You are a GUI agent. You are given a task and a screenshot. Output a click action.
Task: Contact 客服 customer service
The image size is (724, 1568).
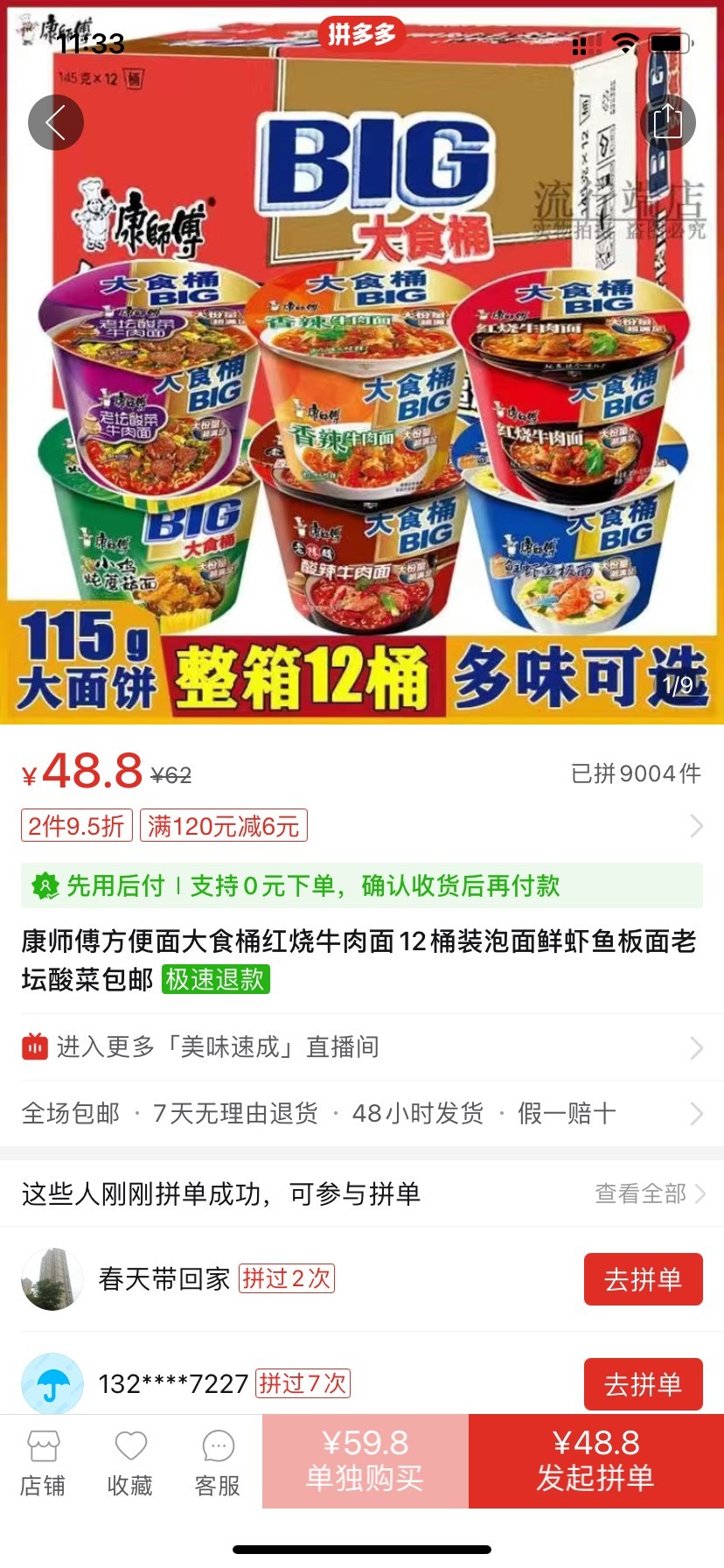pos(218,1464)
